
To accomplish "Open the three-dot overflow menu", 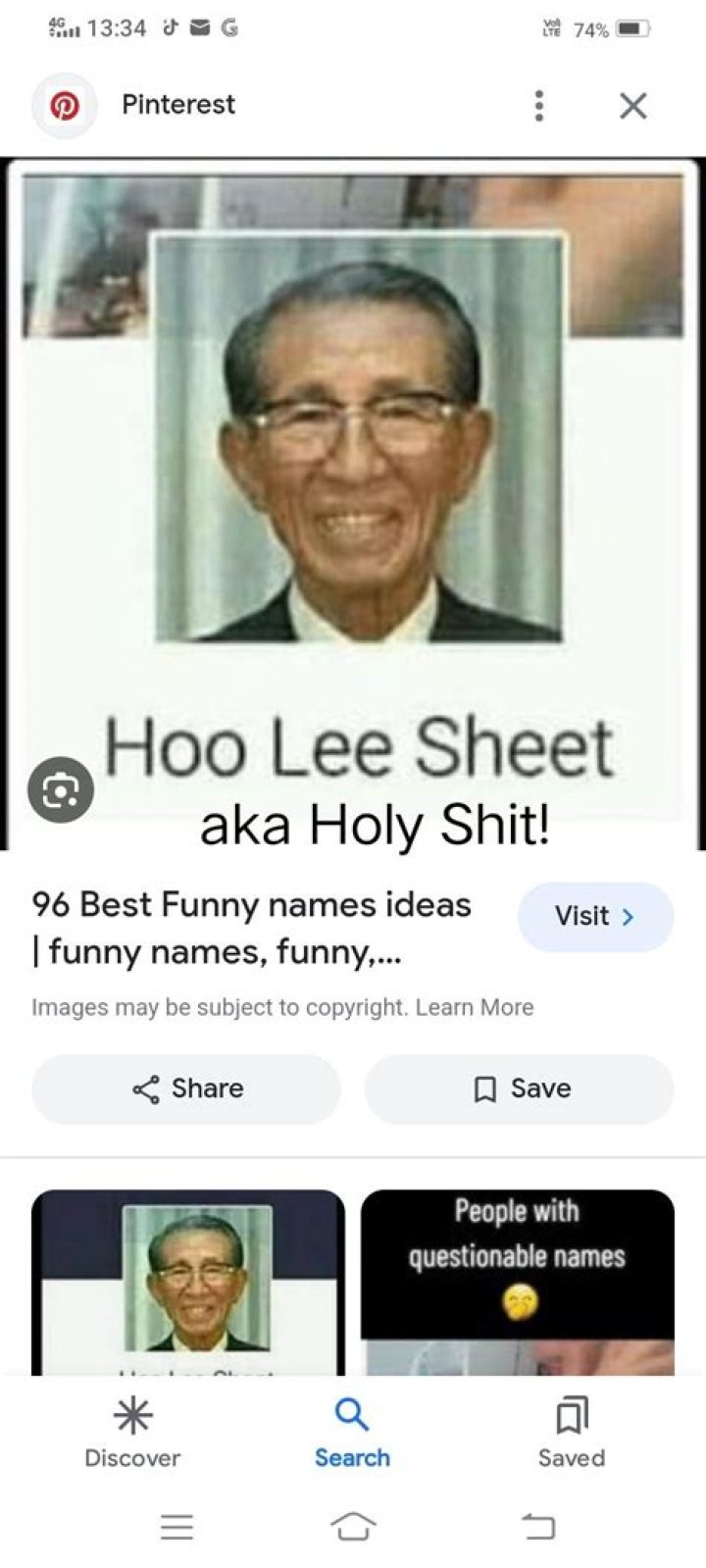I will click(x=538, y=105).
